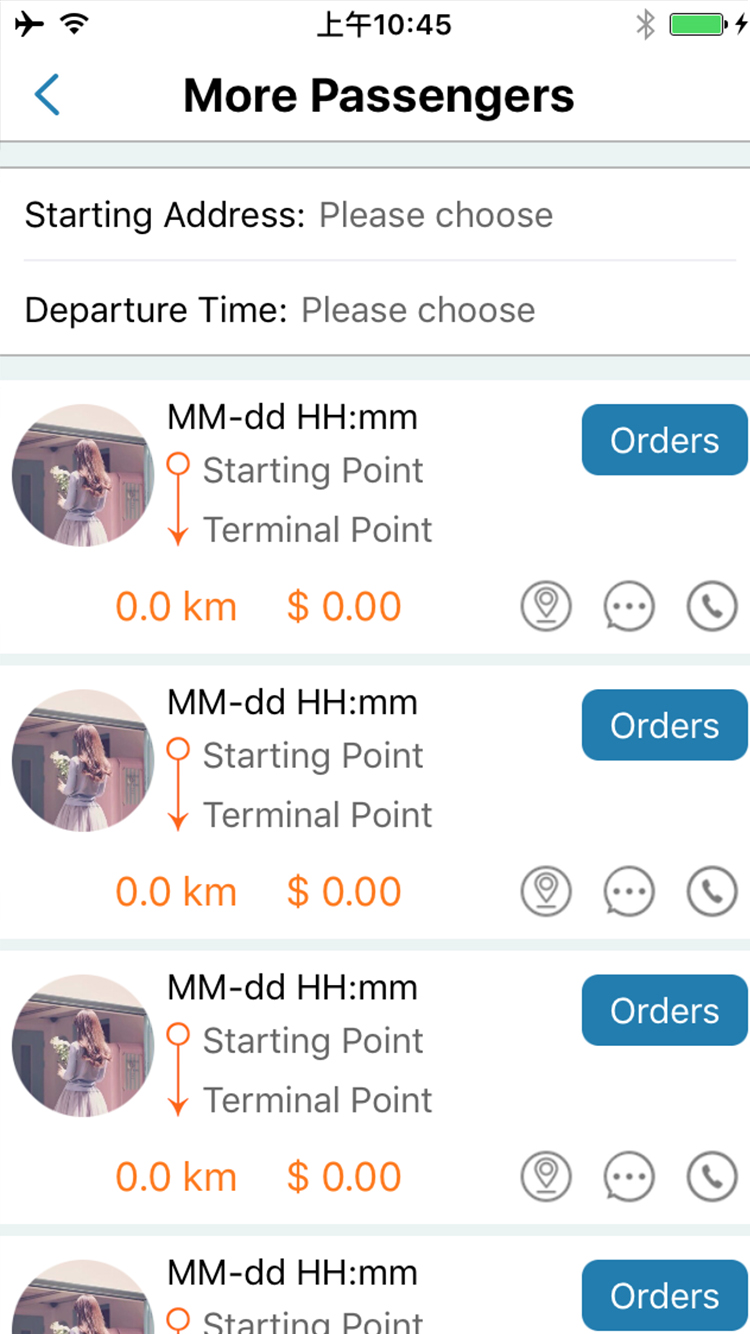The height and width of the screenshot is (1334, 750).
Task: Tap Orders on the first passenger card
Action: [664, 440]
